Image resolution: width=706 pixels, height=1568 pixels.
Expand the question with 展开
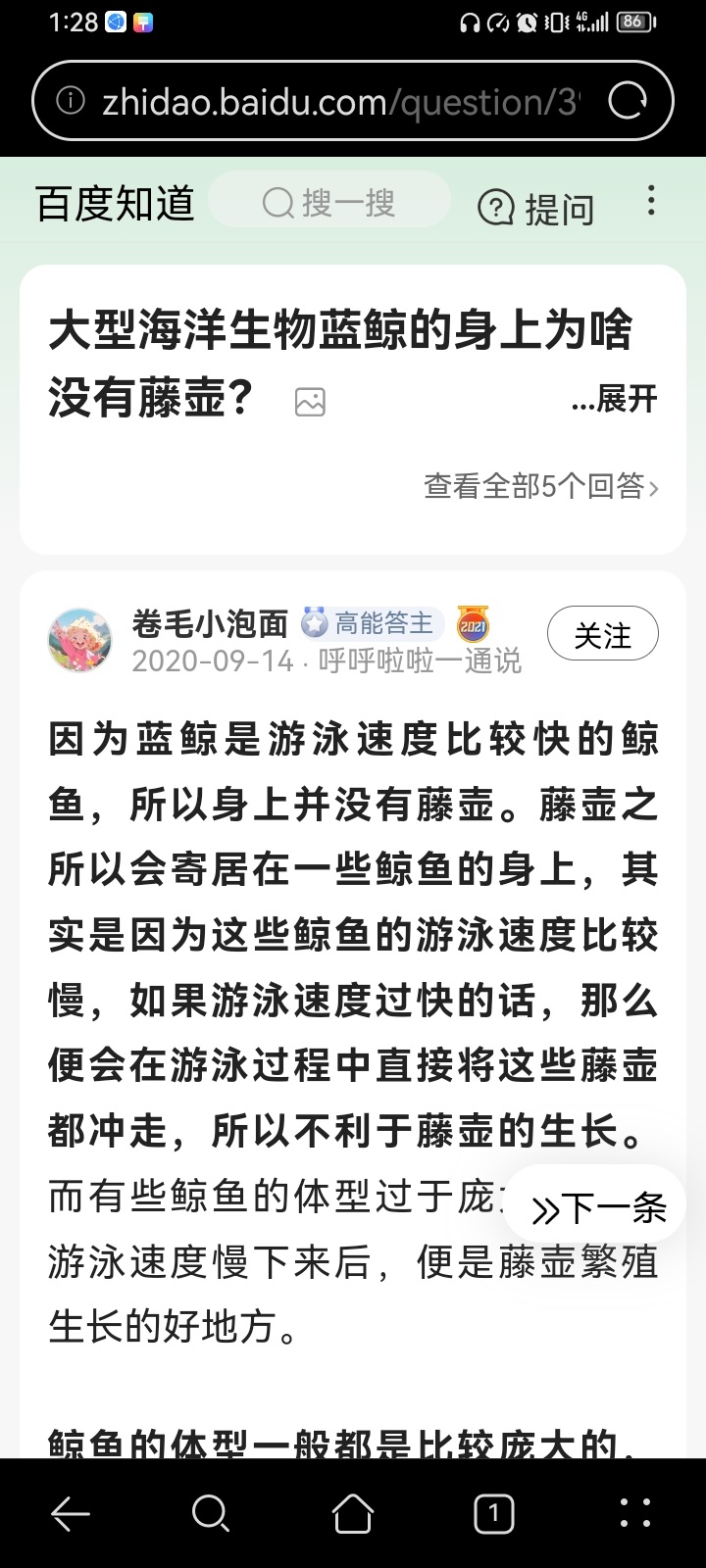click(614, 399)
